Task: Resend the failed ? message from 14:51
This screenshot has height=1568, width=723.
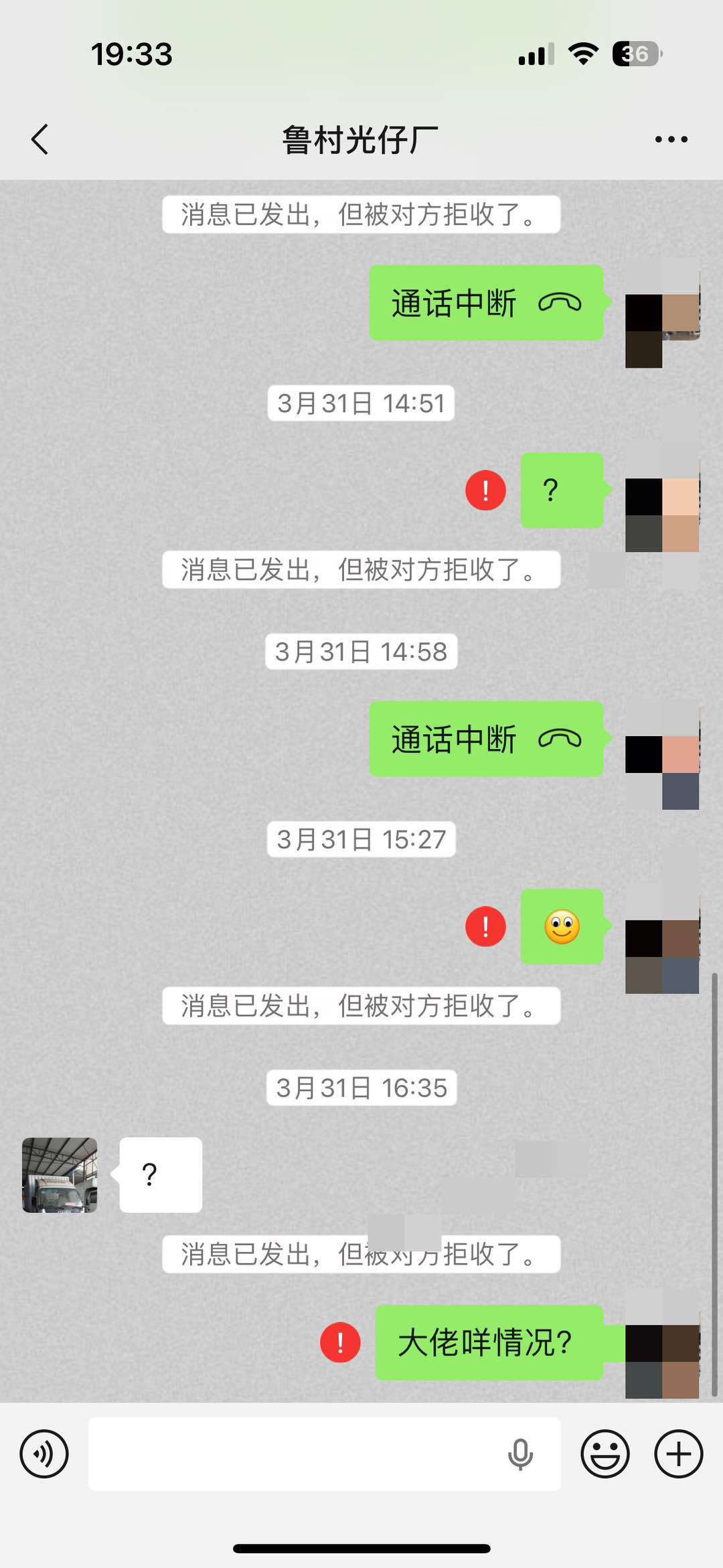Action: click(485, 490)
